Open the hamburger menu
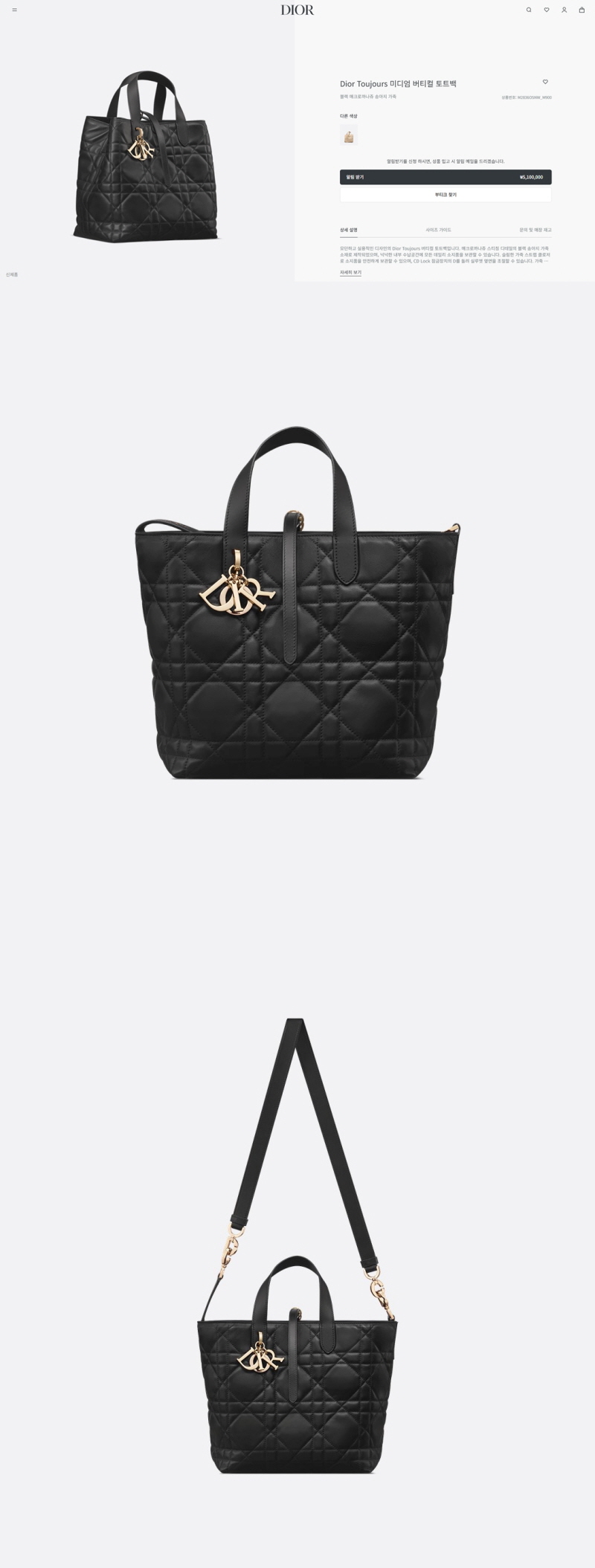This screenshot has height=1568, width=595. pos(14,10)
